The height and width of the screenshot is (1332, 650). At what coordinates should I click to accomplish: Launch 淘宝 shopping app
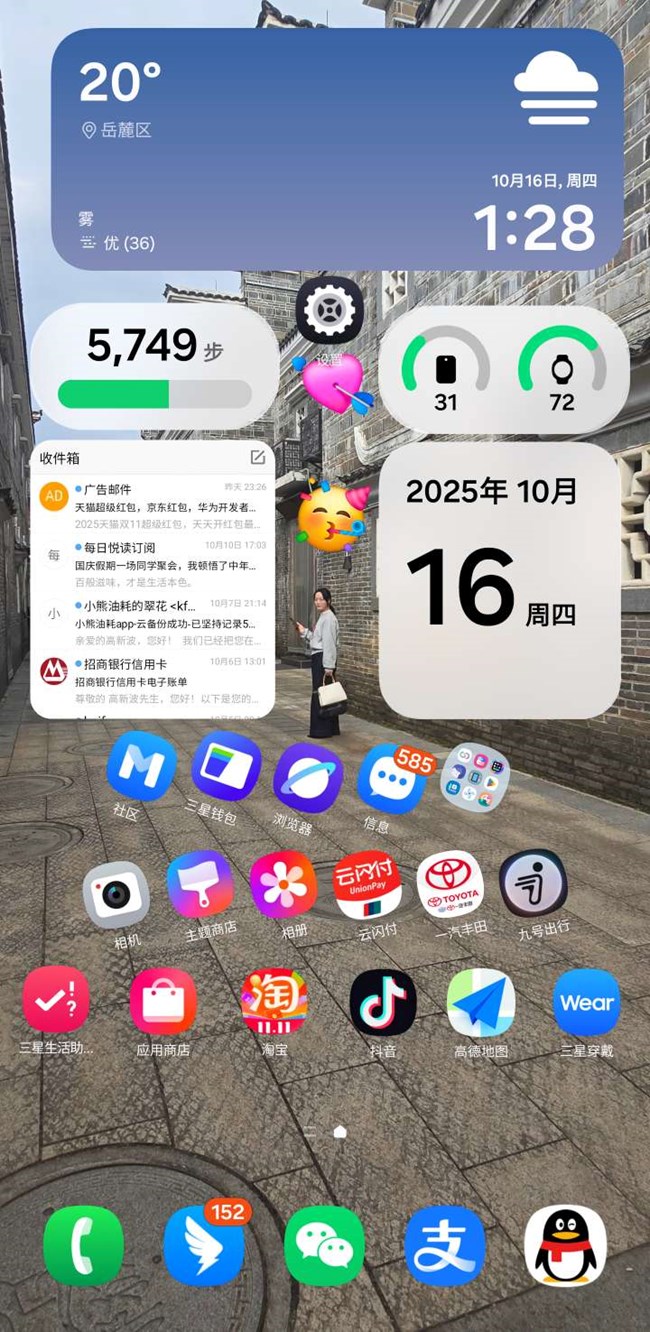[x=274, y=1001]
